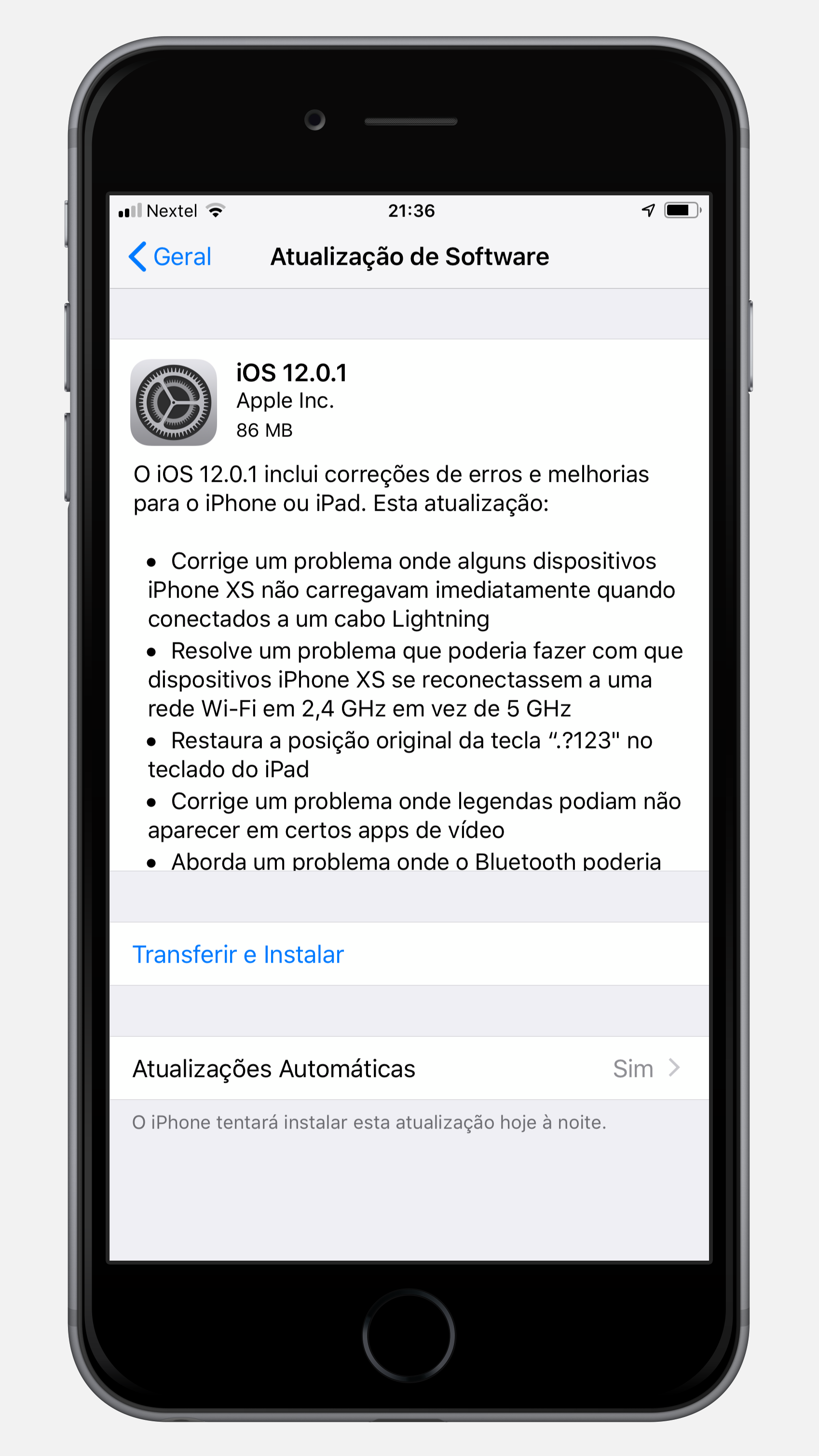Viewport: 819px width, 1456px height.
Task: Tap Transferir e Instalar
Action: tap(238, 954)
